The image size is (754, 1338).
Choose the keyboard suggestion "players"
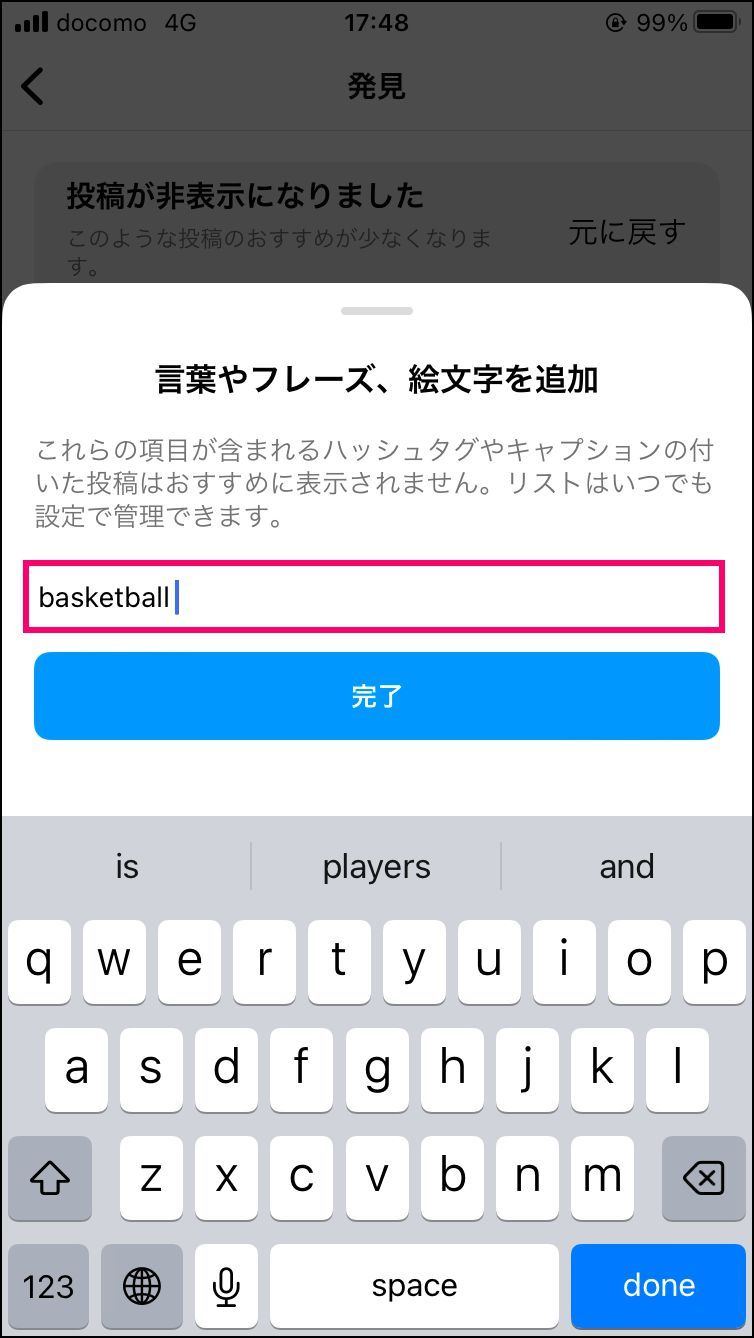pos(376,866)
